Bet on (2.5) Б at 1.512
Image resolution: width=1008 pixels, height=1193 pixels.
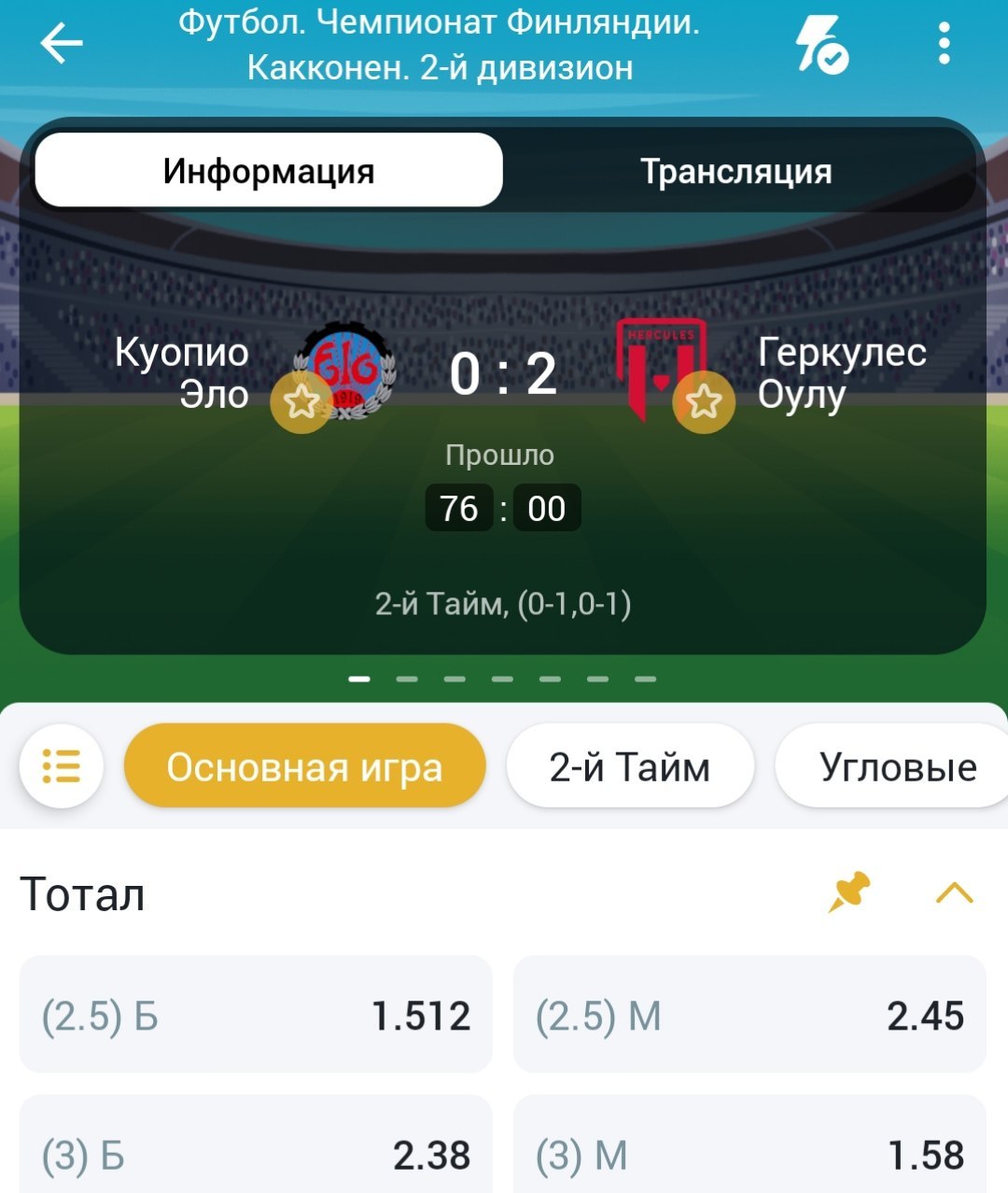[x=256, y=1015]
